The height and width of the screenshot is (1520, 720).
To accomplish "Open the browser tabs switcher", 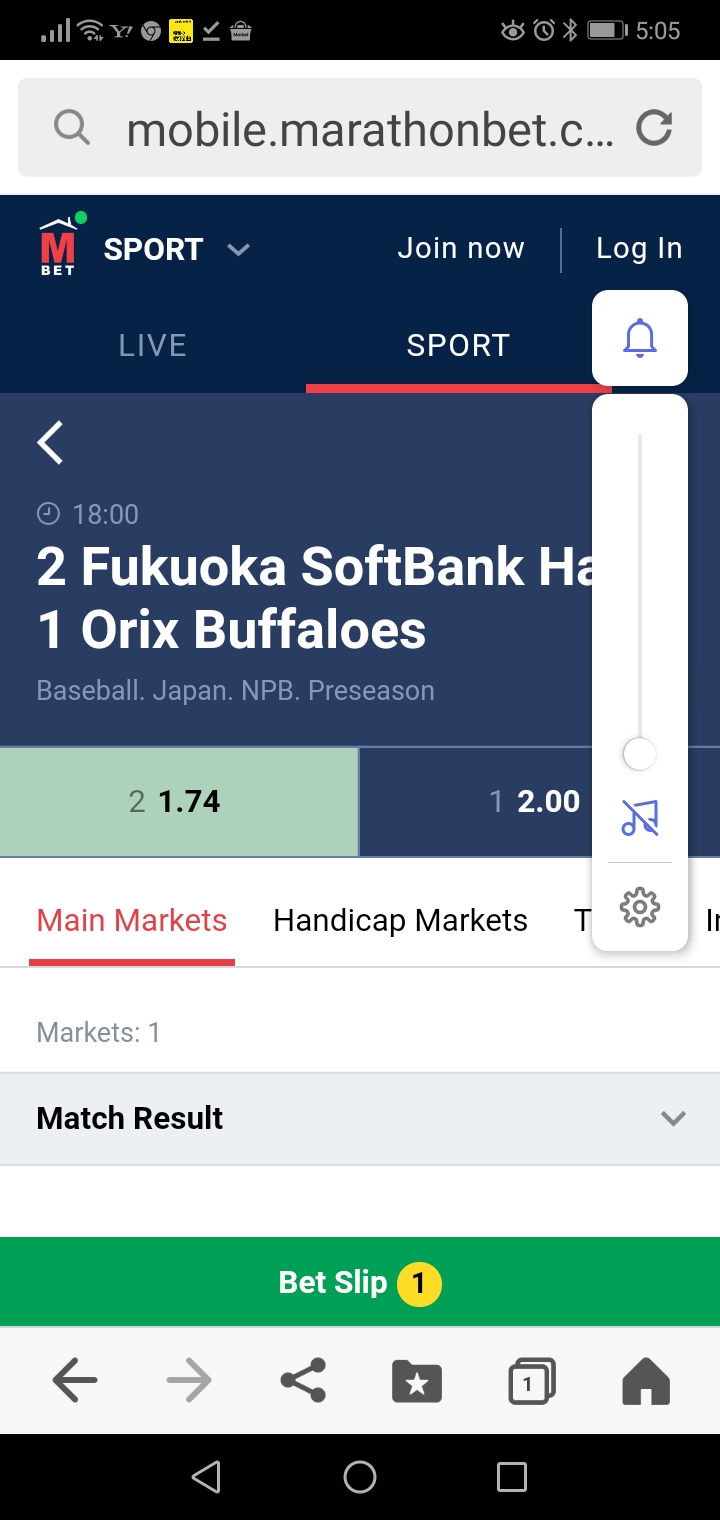I will 531,1382.
